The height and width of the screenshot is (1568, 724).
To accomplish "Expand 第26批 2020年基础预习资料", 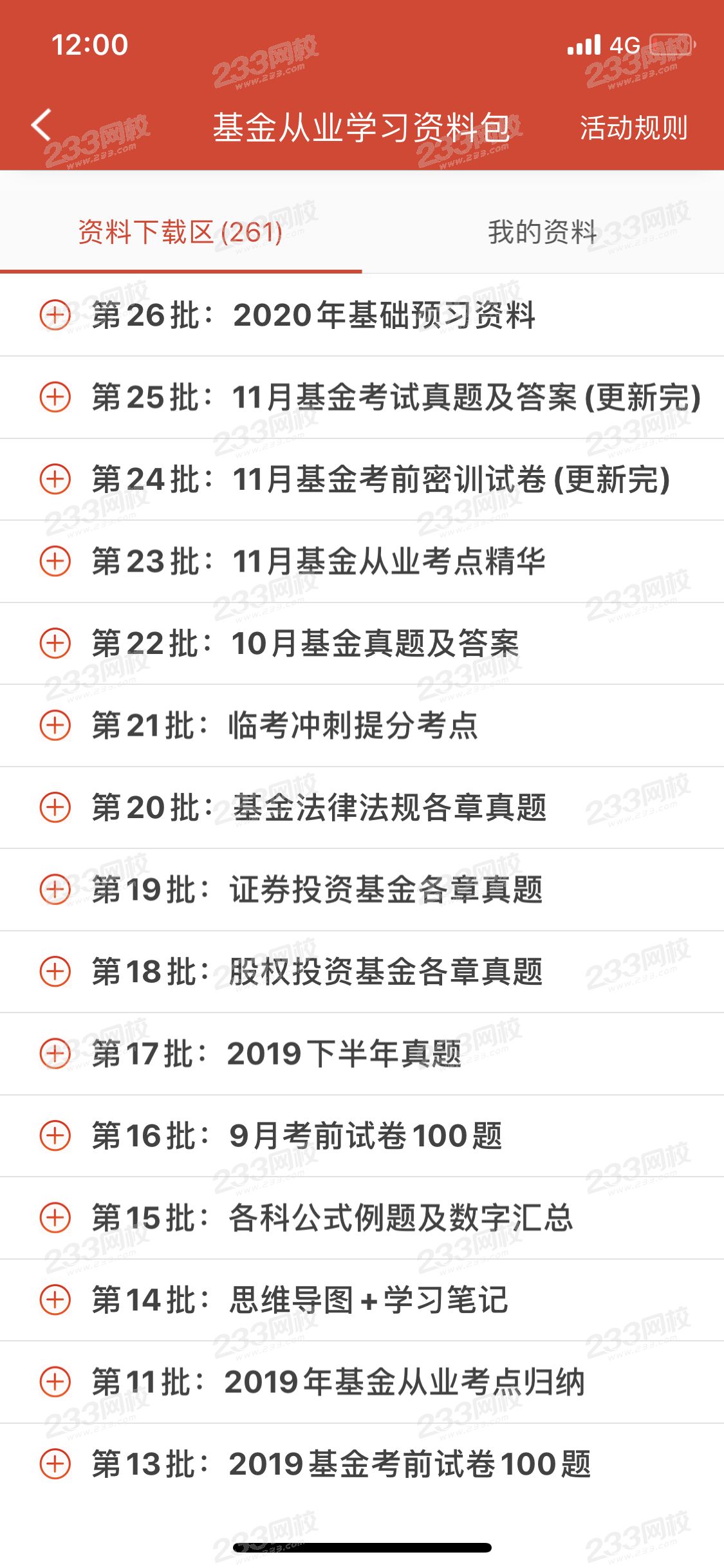I will coord(55,315).
